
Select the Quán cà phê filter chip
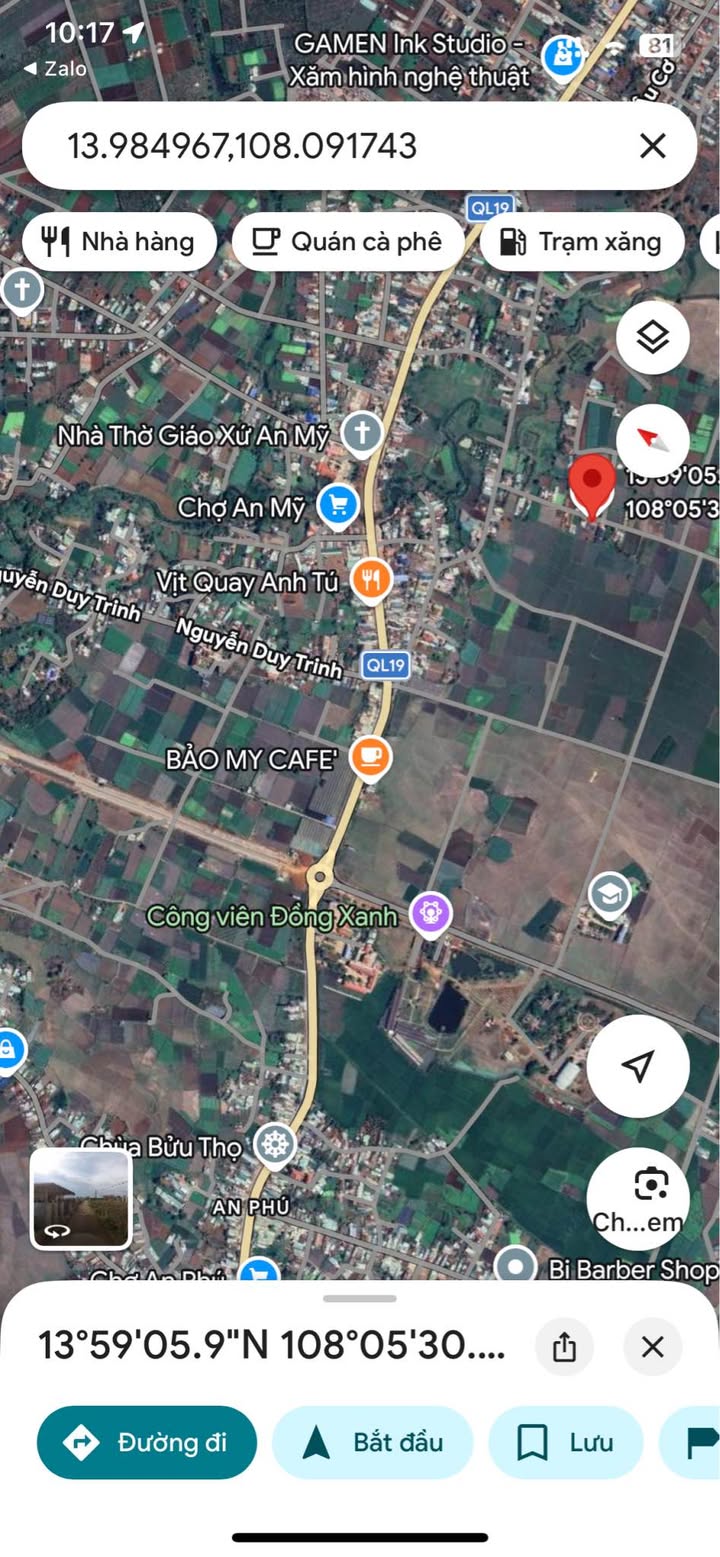(347, 241)
